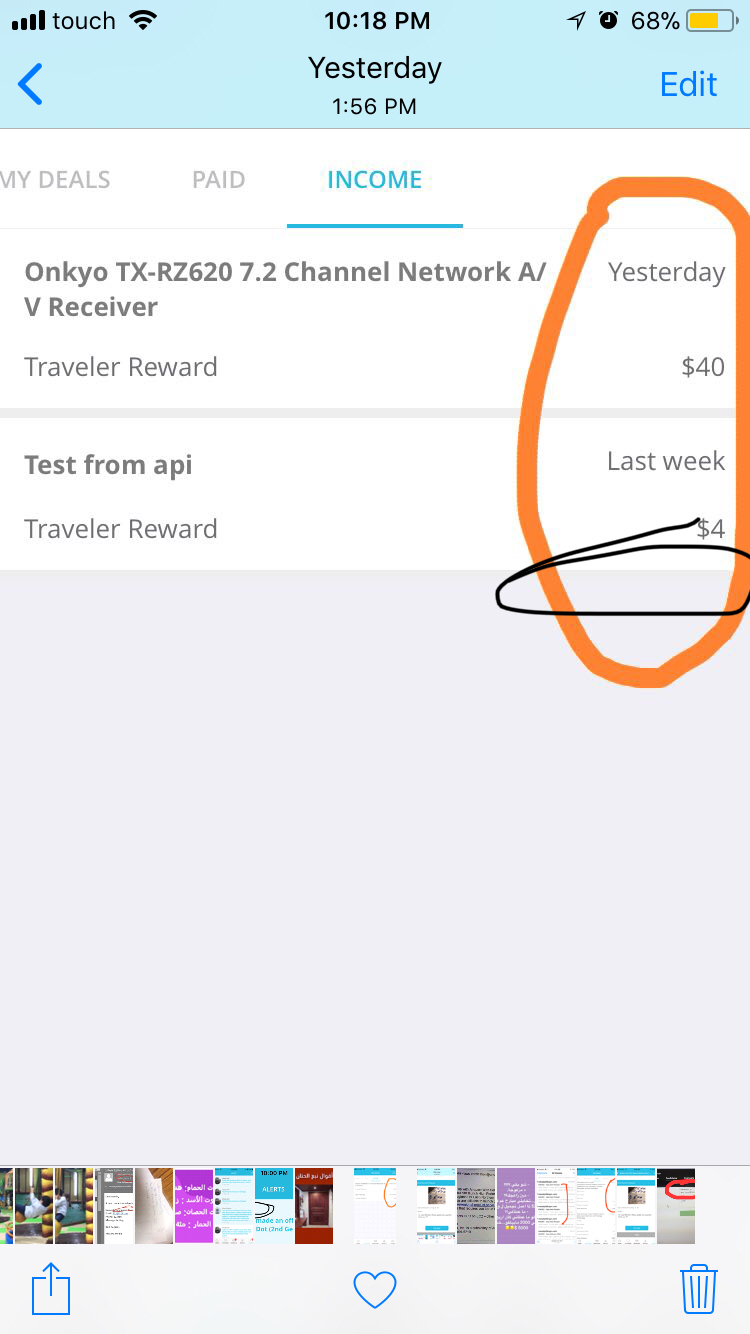Open the share sheet
Screen dimensions: 750x1334
point(51,1288)
